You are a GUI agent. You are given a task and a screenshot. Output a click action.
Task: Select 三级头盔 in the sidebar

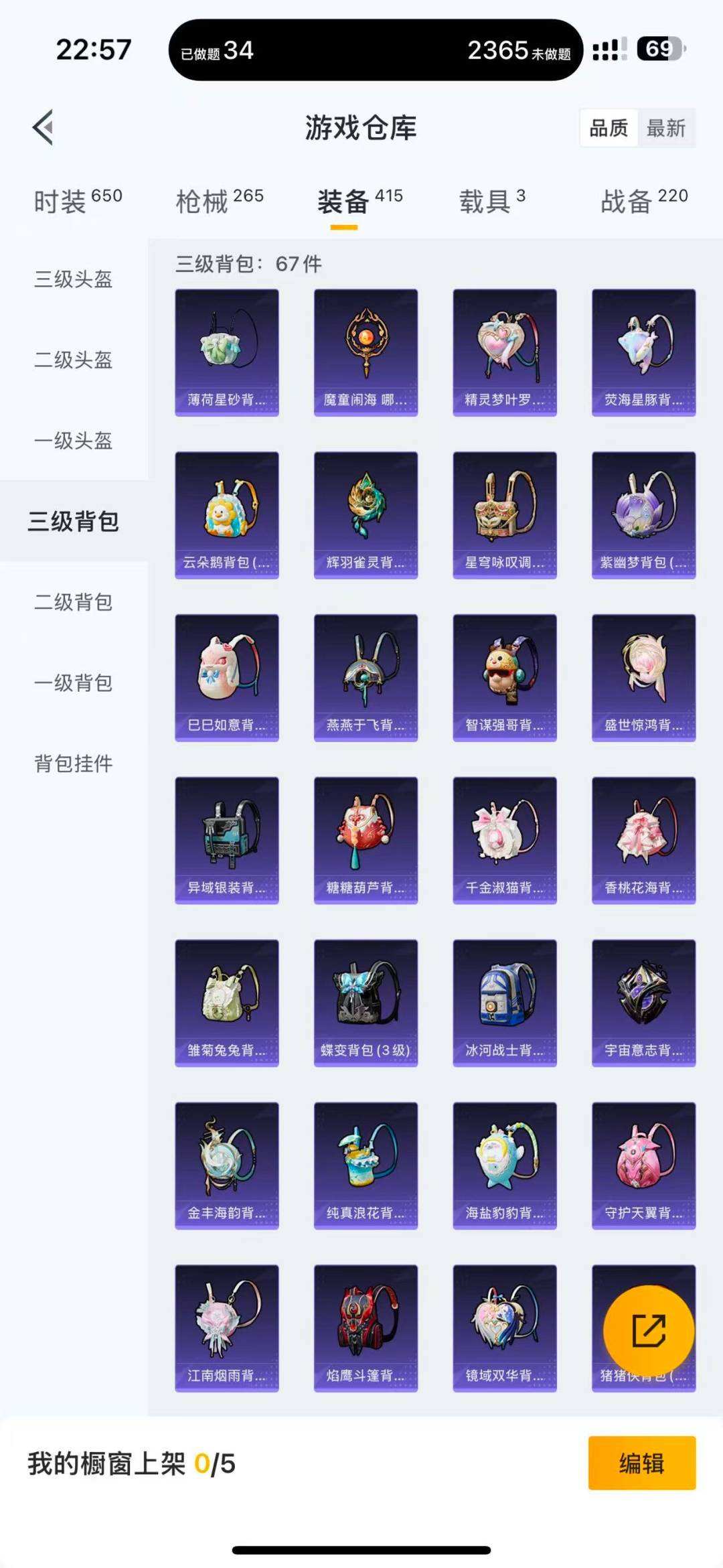click(x=74, y=279)
